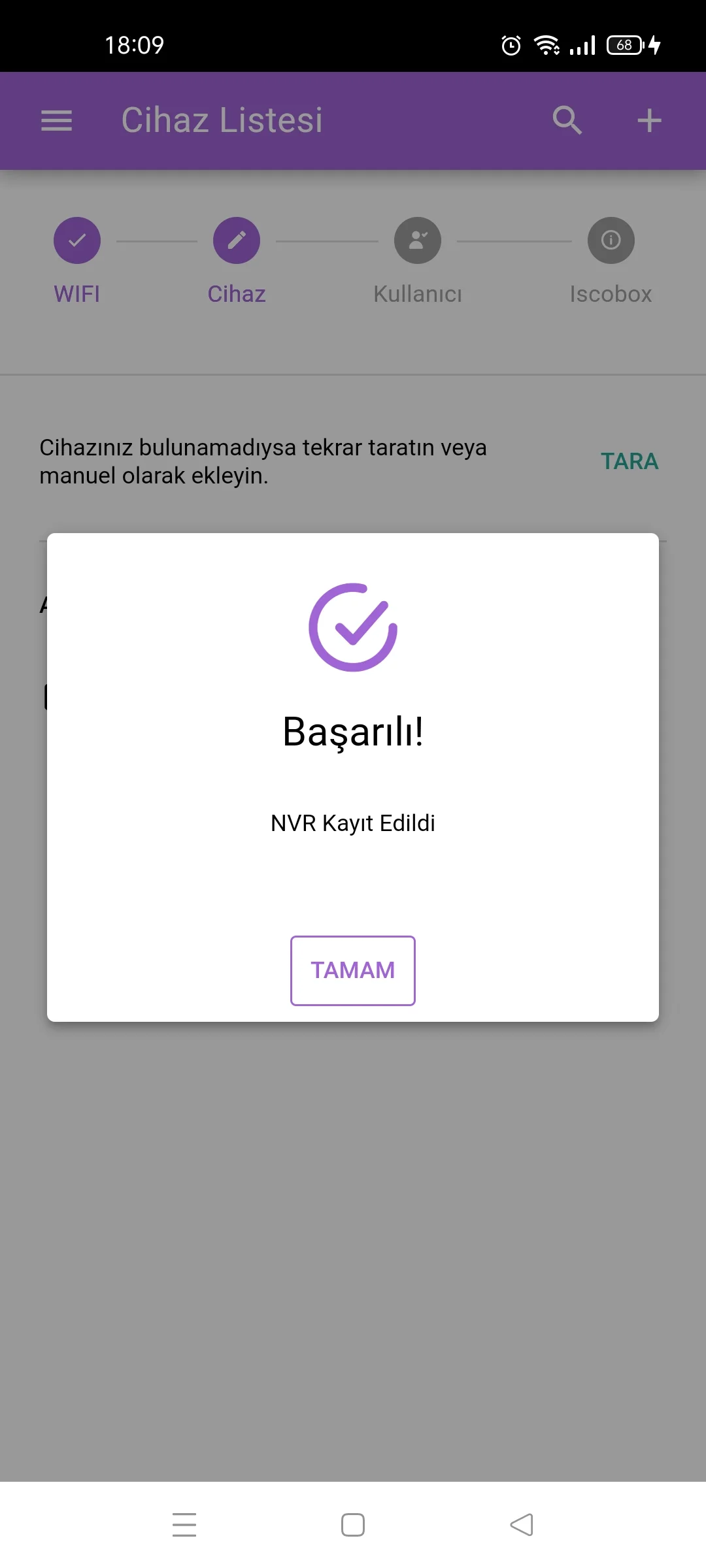
Task: Open the Iscobox step
Action: pyautogui.click(x=611, y=261)
